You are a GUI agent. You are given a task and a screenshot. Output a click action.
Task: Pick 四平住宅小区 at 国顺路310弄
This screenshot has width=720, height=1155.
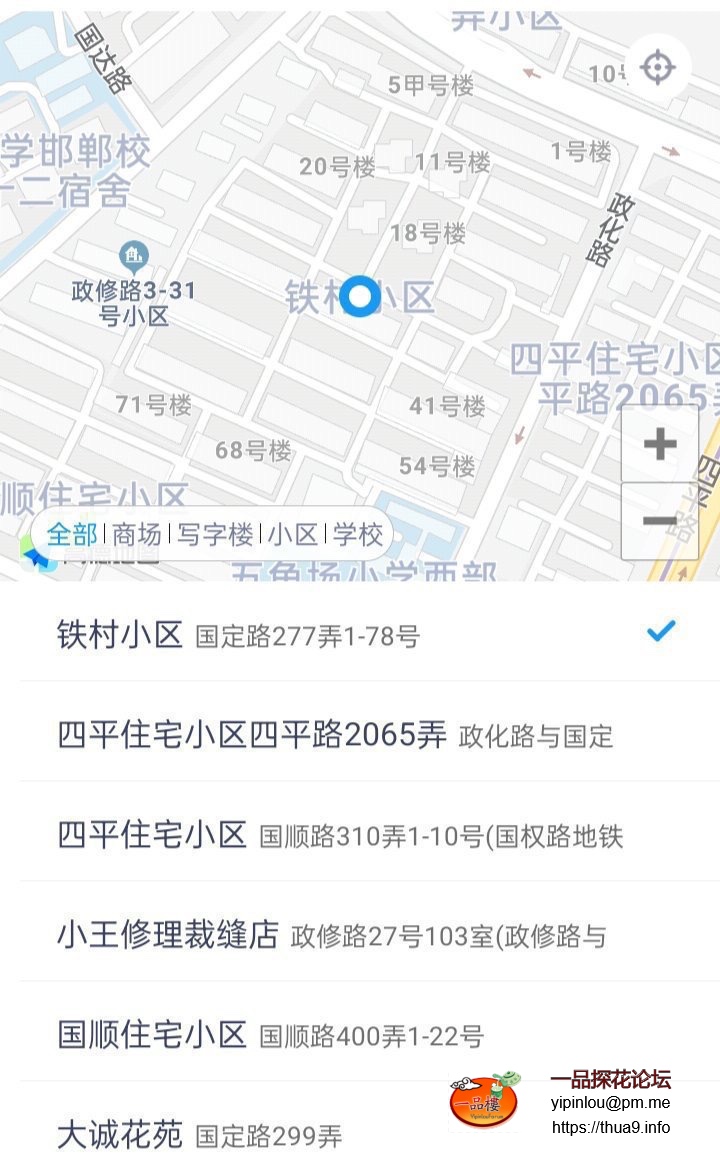[360, 835]
